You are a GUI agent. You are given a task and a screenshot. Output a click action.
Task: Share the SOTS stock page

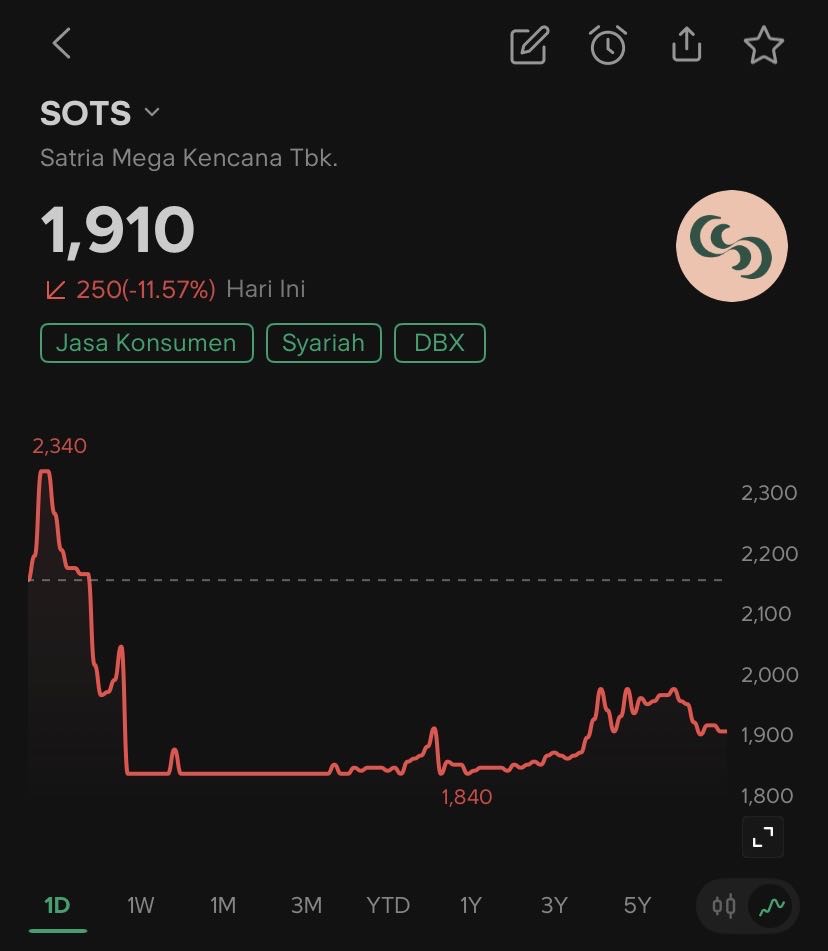686,44
